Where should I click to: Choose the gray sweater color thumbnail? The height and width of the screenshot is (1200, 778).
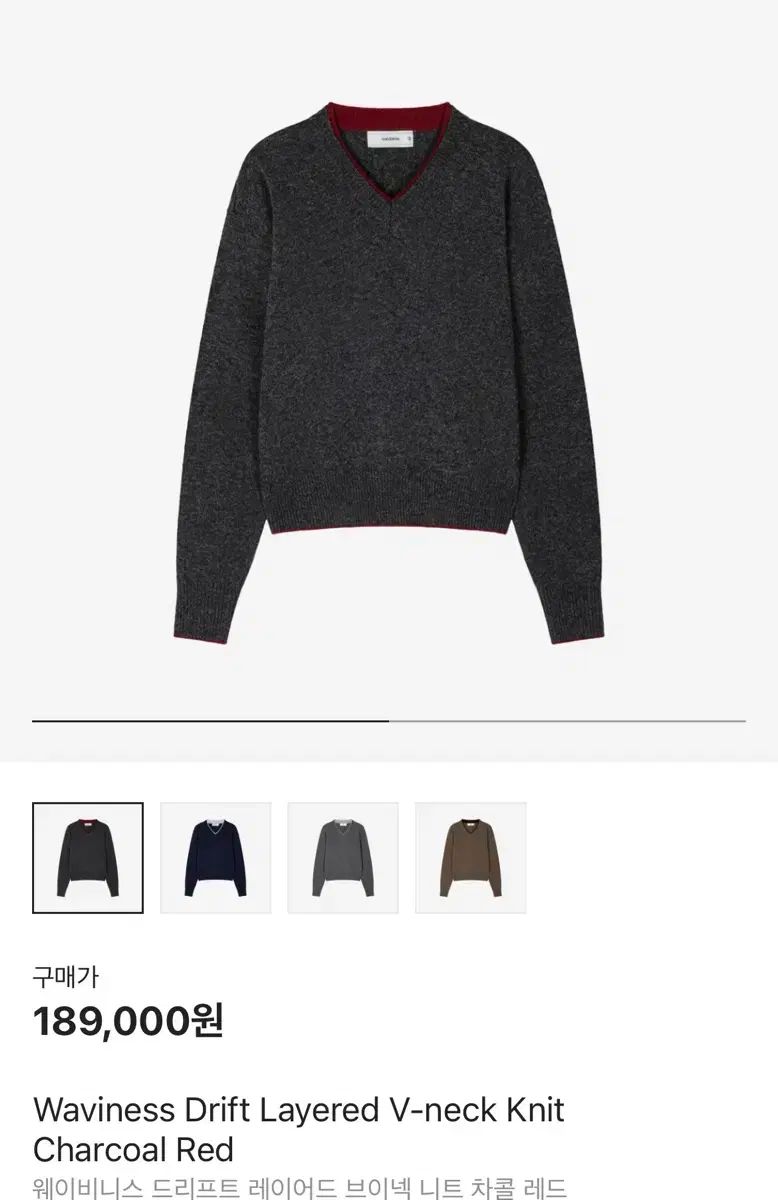click(x=343, y=857)
